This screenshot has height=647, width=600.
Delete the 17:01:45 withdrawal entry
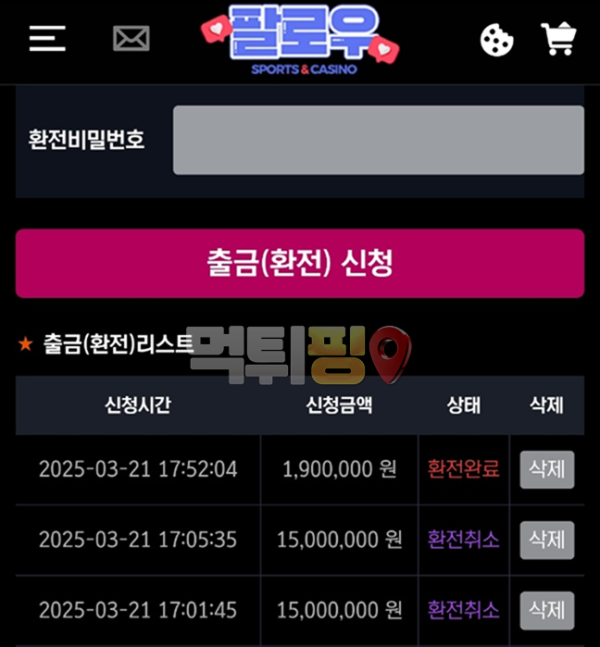pyautogui.click(x=546, y=609)
